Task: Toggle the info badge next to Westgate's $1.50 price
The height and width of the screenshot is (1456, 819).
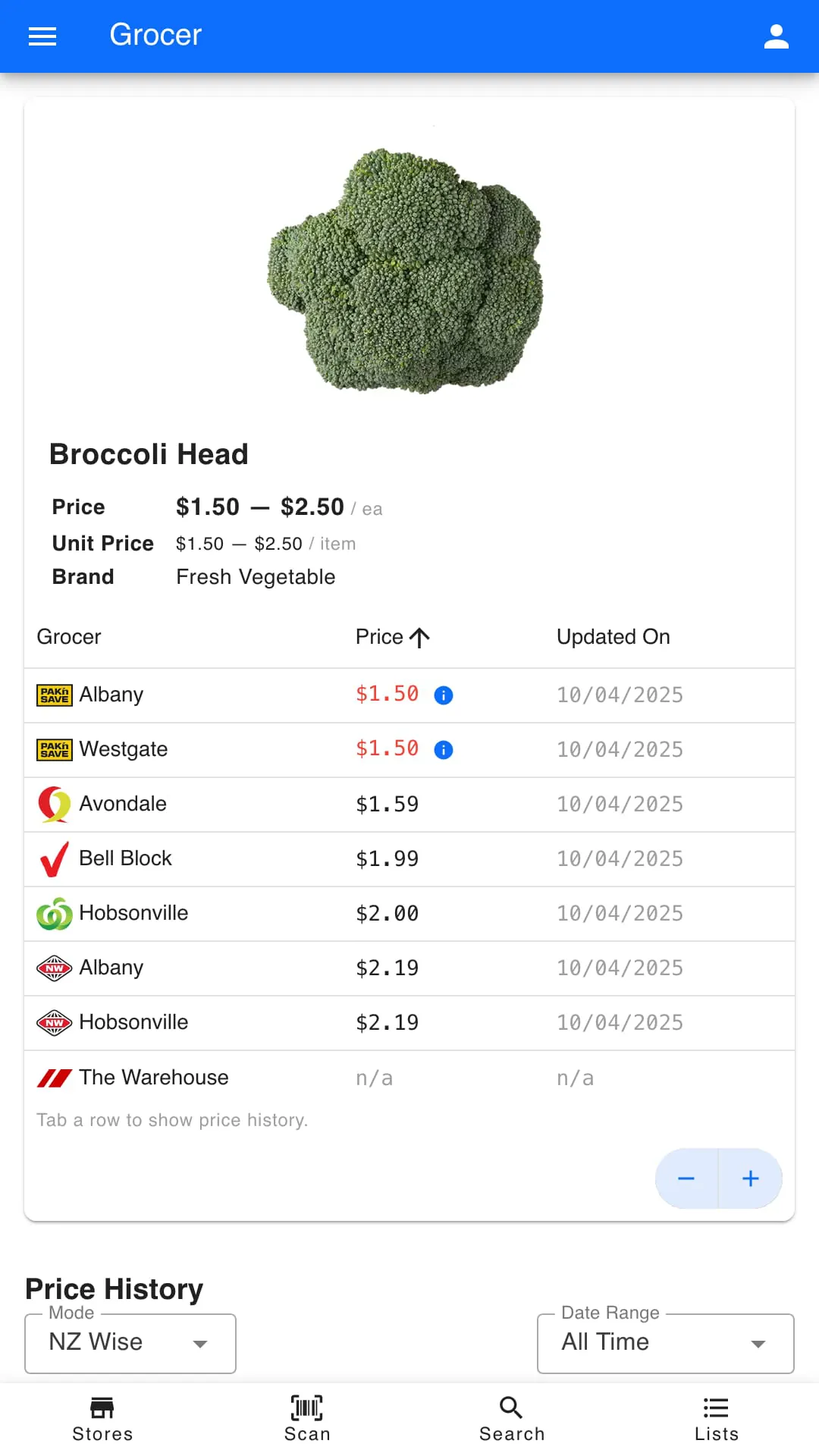Action: [444, 749]
